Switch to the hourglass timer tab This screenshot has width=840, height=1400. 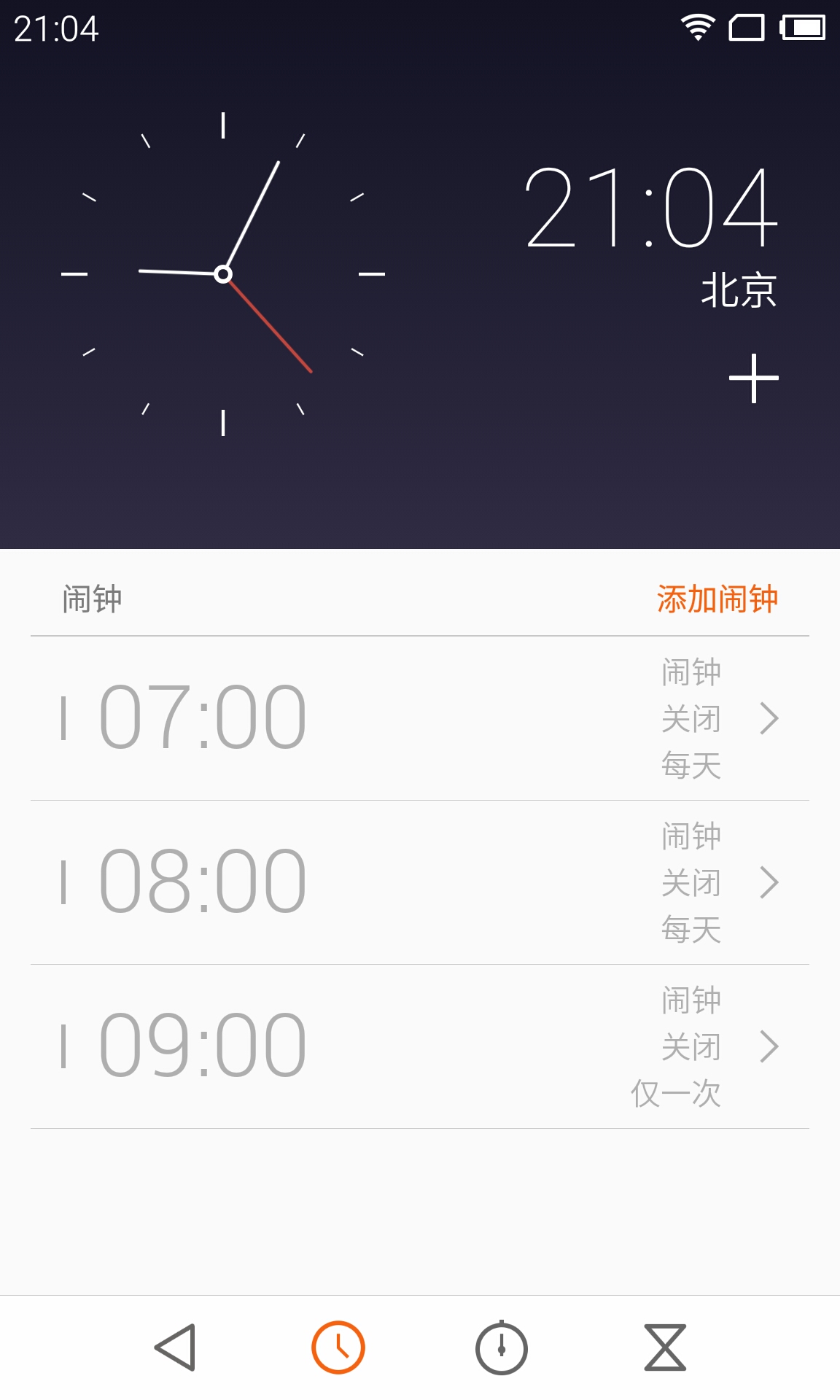[665, 1347]
